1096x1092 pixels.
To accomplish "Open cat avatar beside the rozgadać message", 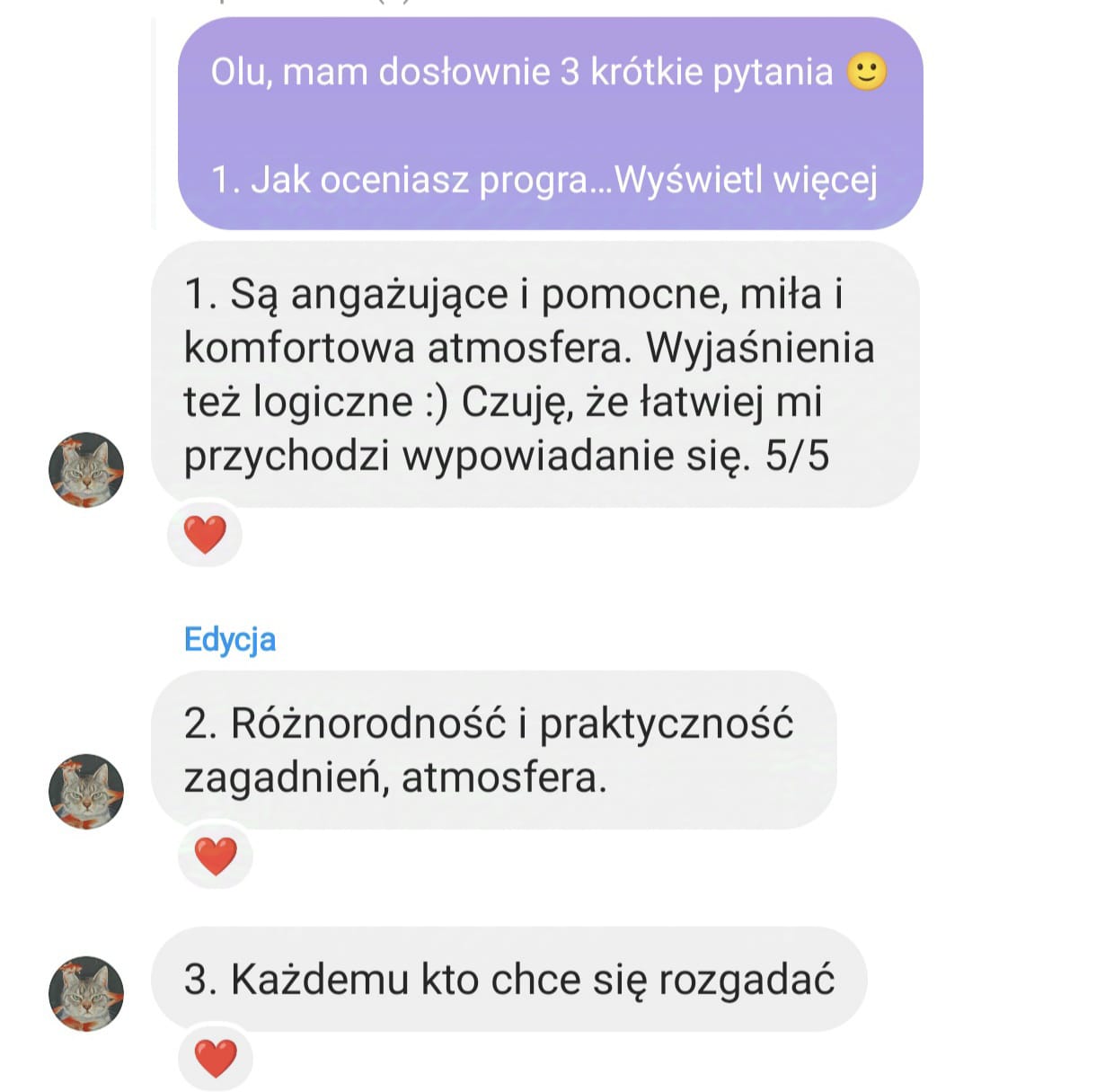I will 86,993.
